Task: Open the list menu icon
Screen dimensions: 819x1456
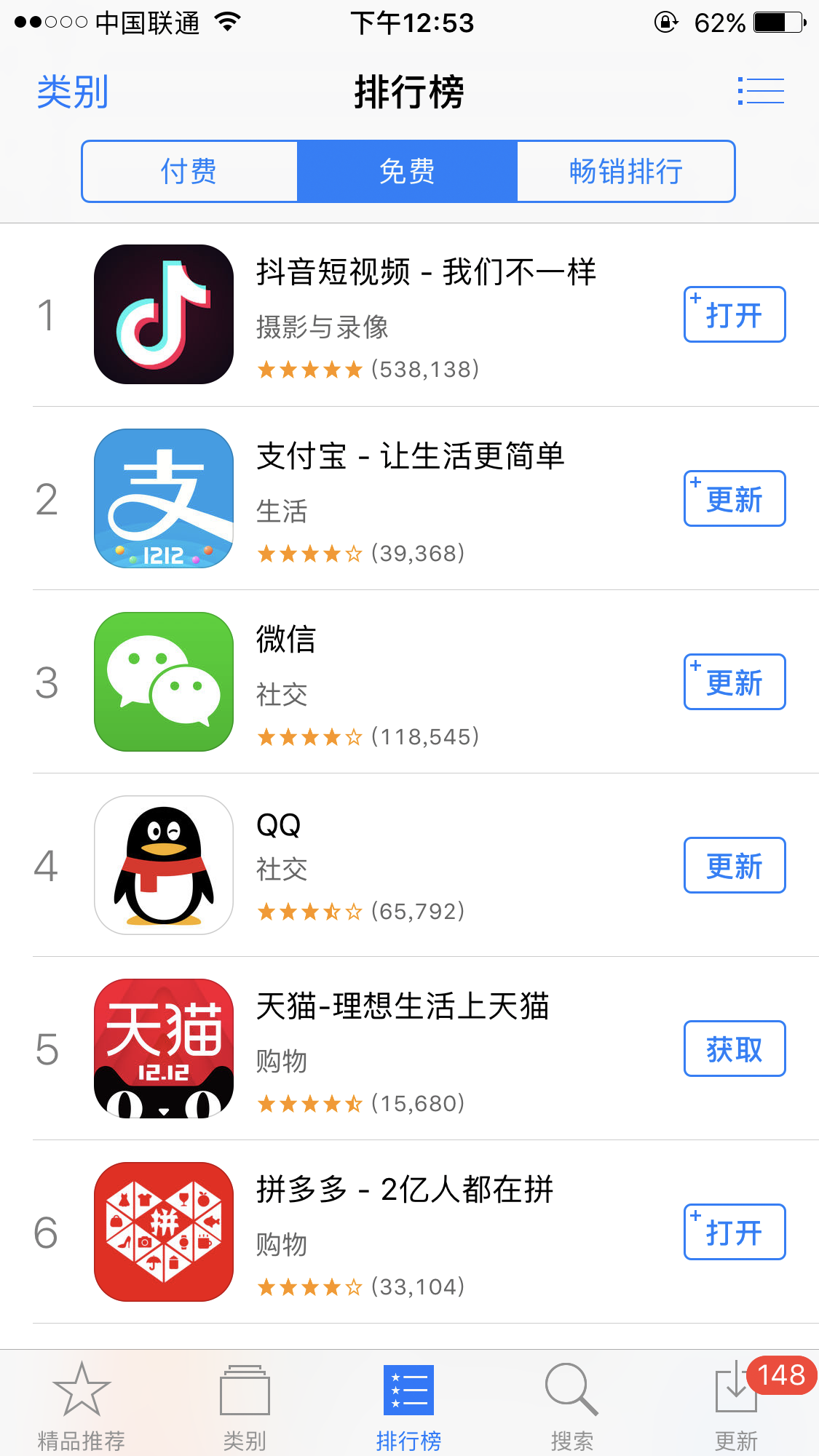Action: click(761, 92)
